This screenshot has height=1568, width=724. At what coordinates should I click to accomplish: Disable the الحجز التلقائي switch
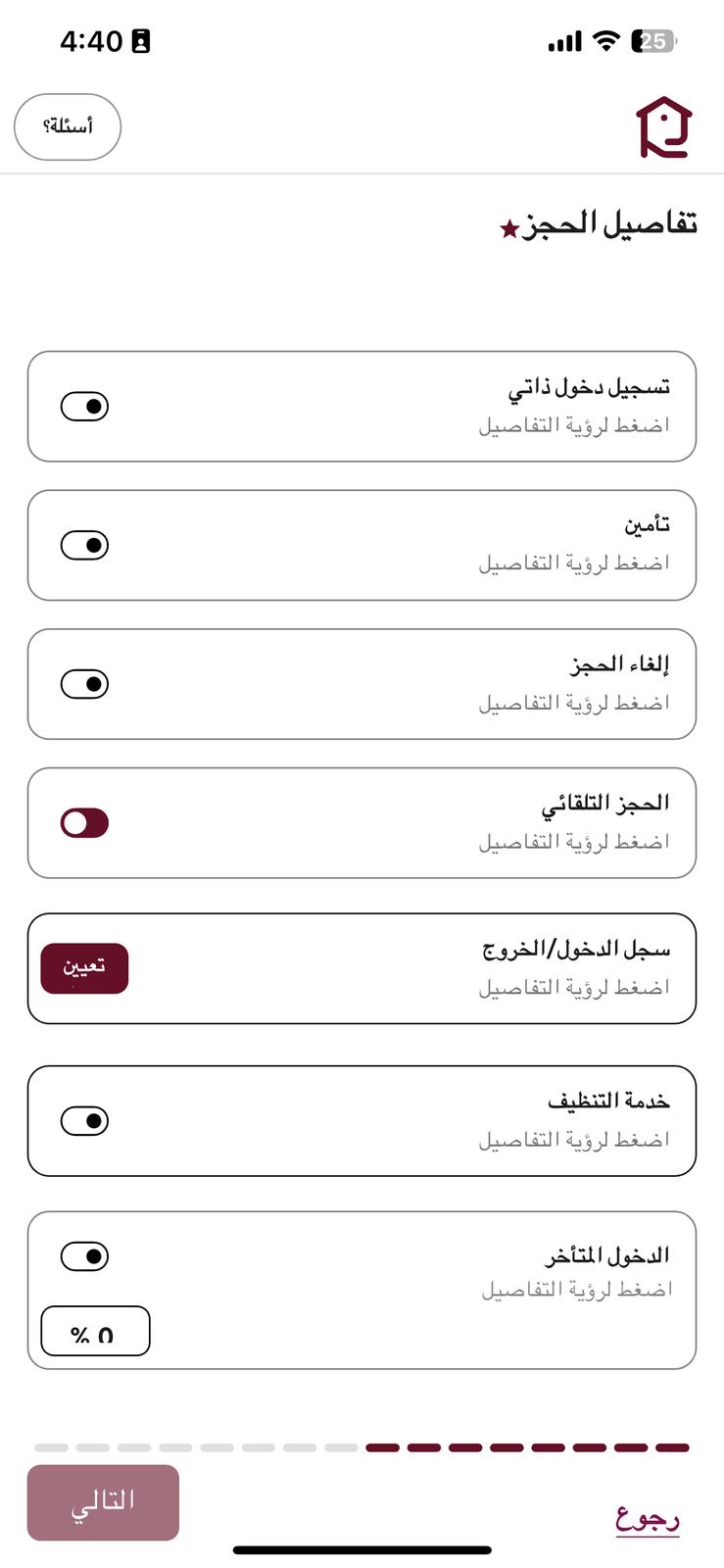click(x=84, y=823)
